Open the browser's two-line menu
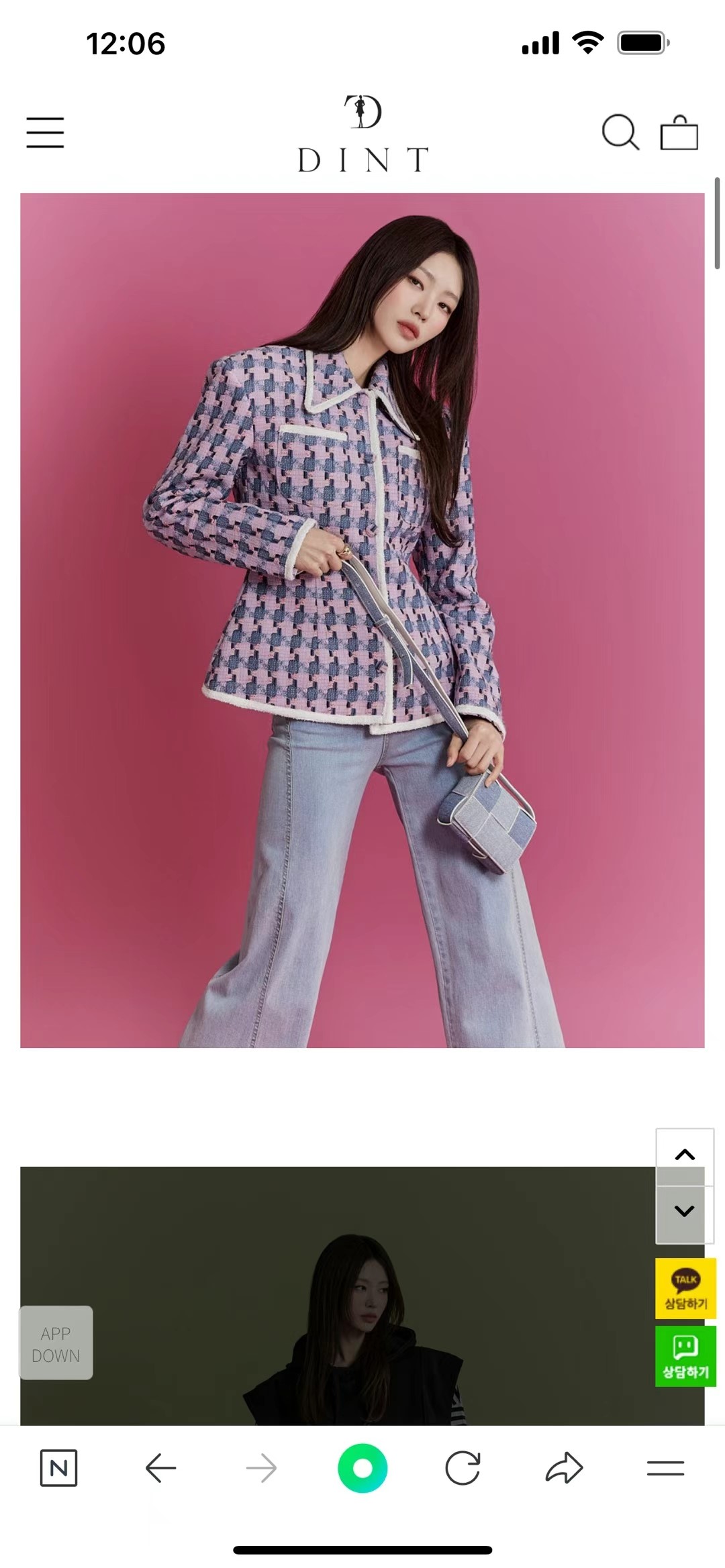The height and width of the screenshot is (1568, 725). click(665, 1469)
